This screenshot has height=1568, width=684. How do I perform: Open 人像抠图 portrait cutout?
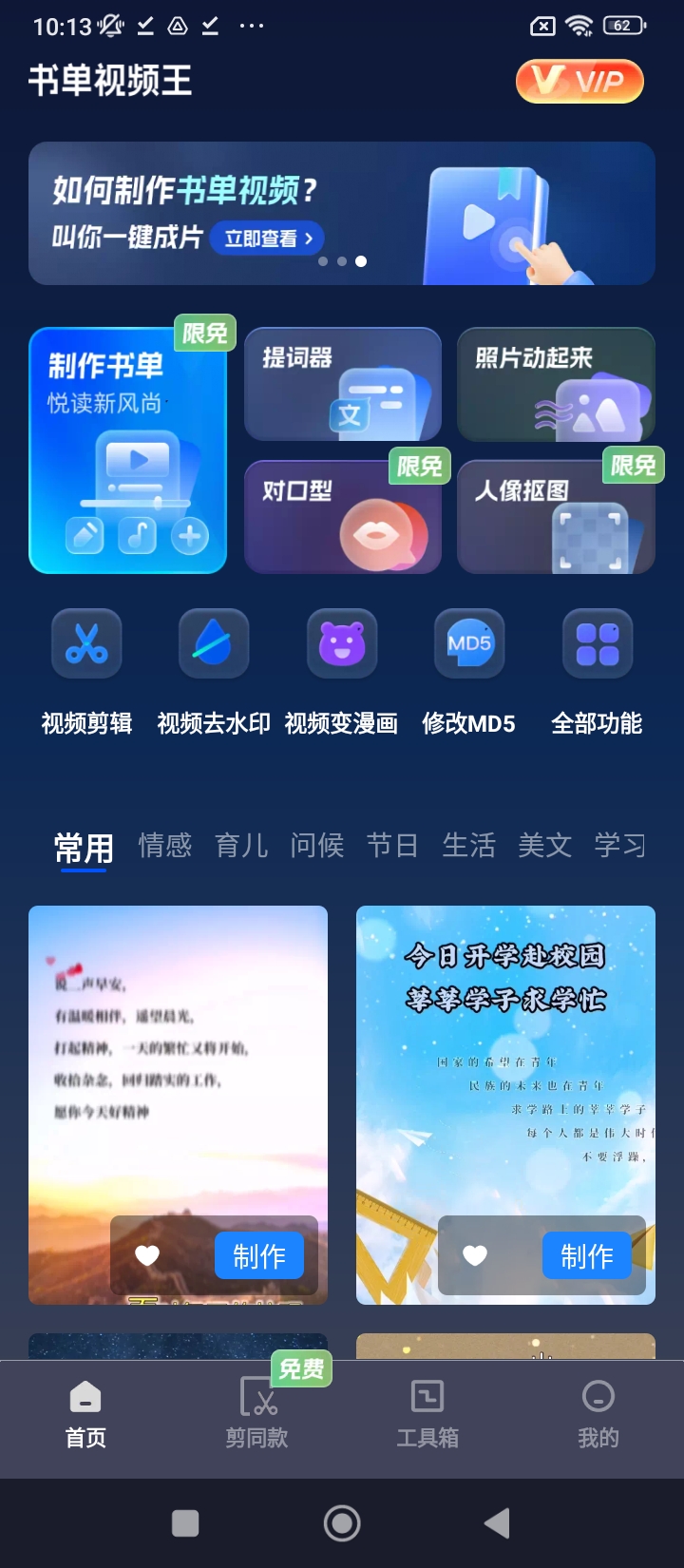[x=556, y=517]
